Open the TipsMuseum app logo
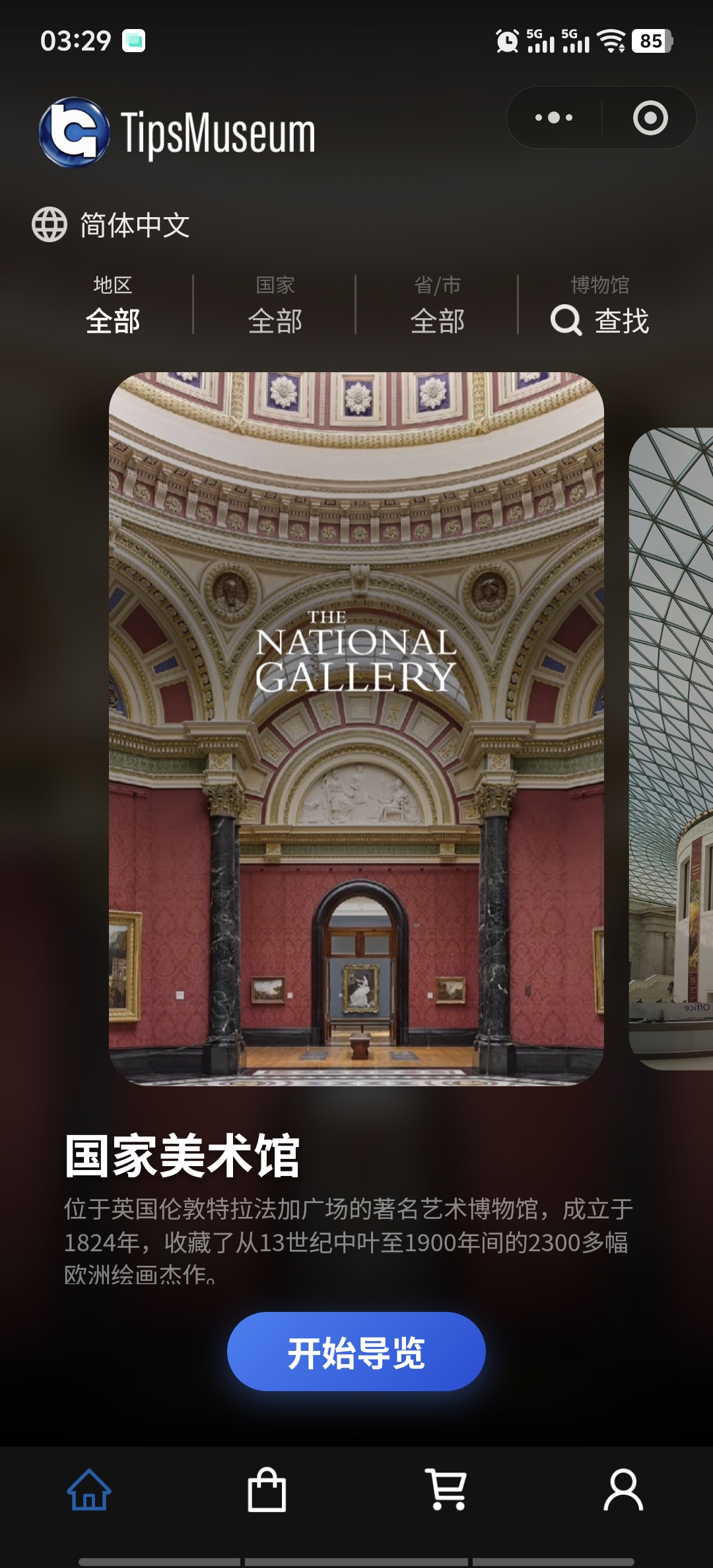 pyautogui.click(x=75, y=131)
